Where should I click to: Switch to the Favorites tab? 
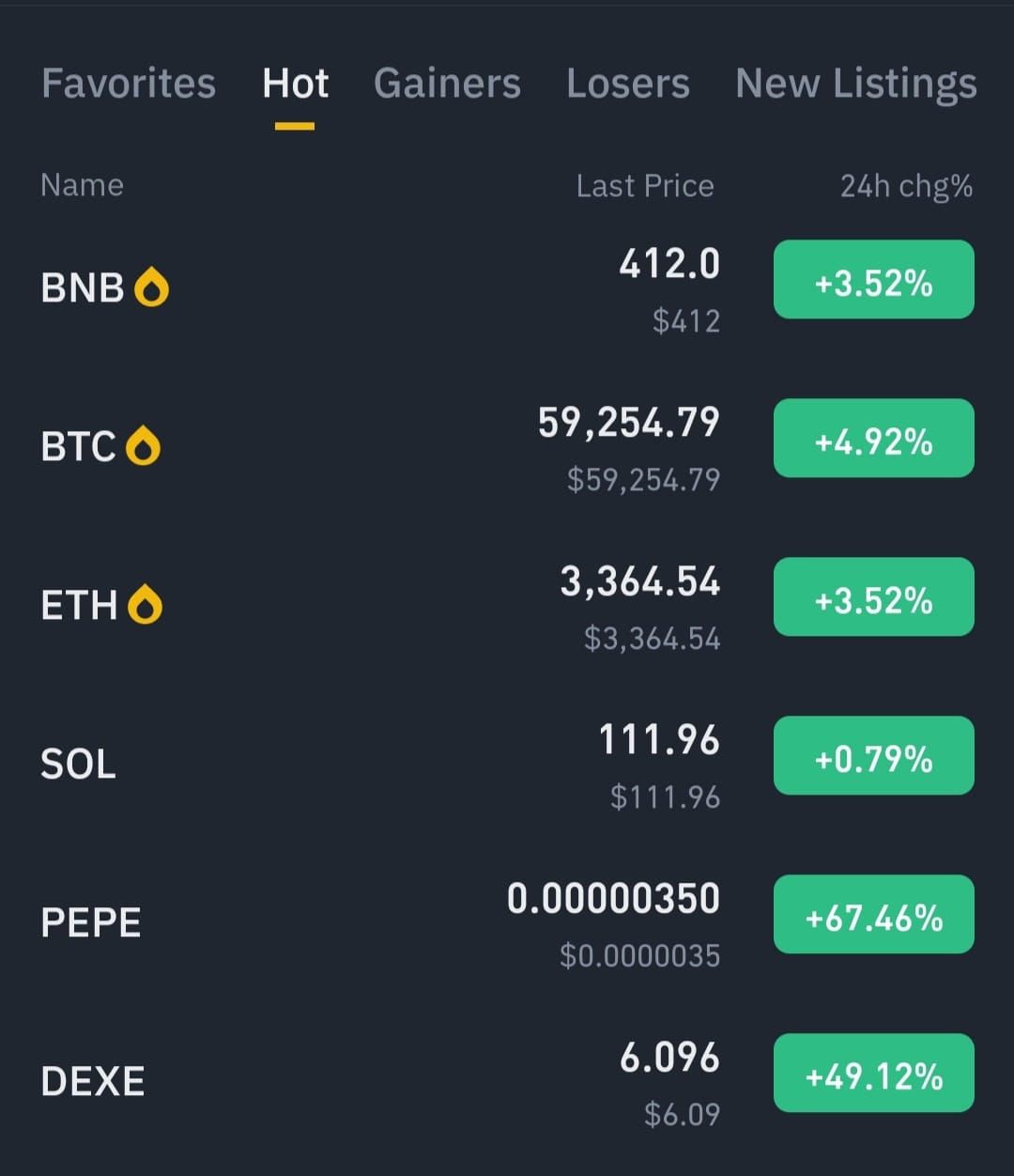point(129,84)
